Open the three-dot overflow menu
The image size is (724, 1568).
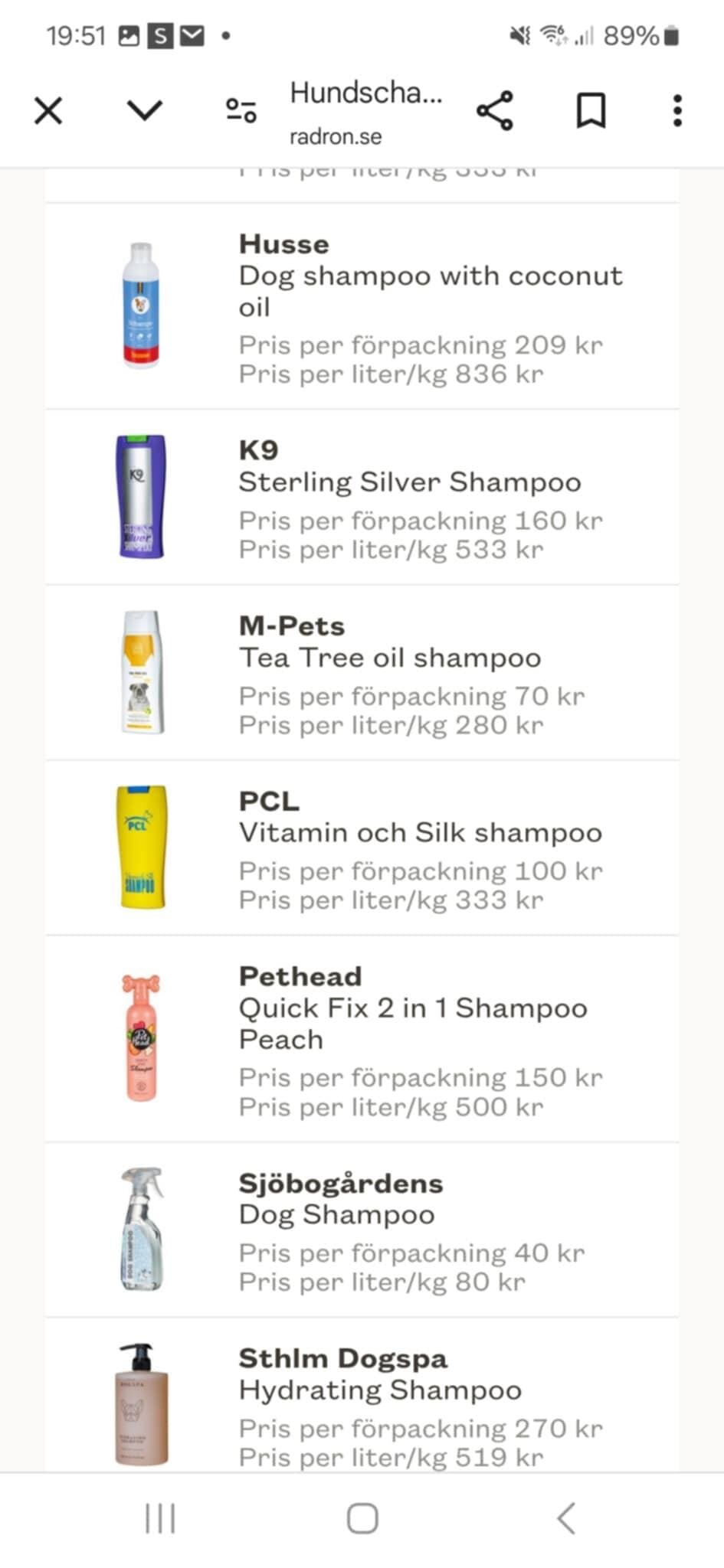677,111
